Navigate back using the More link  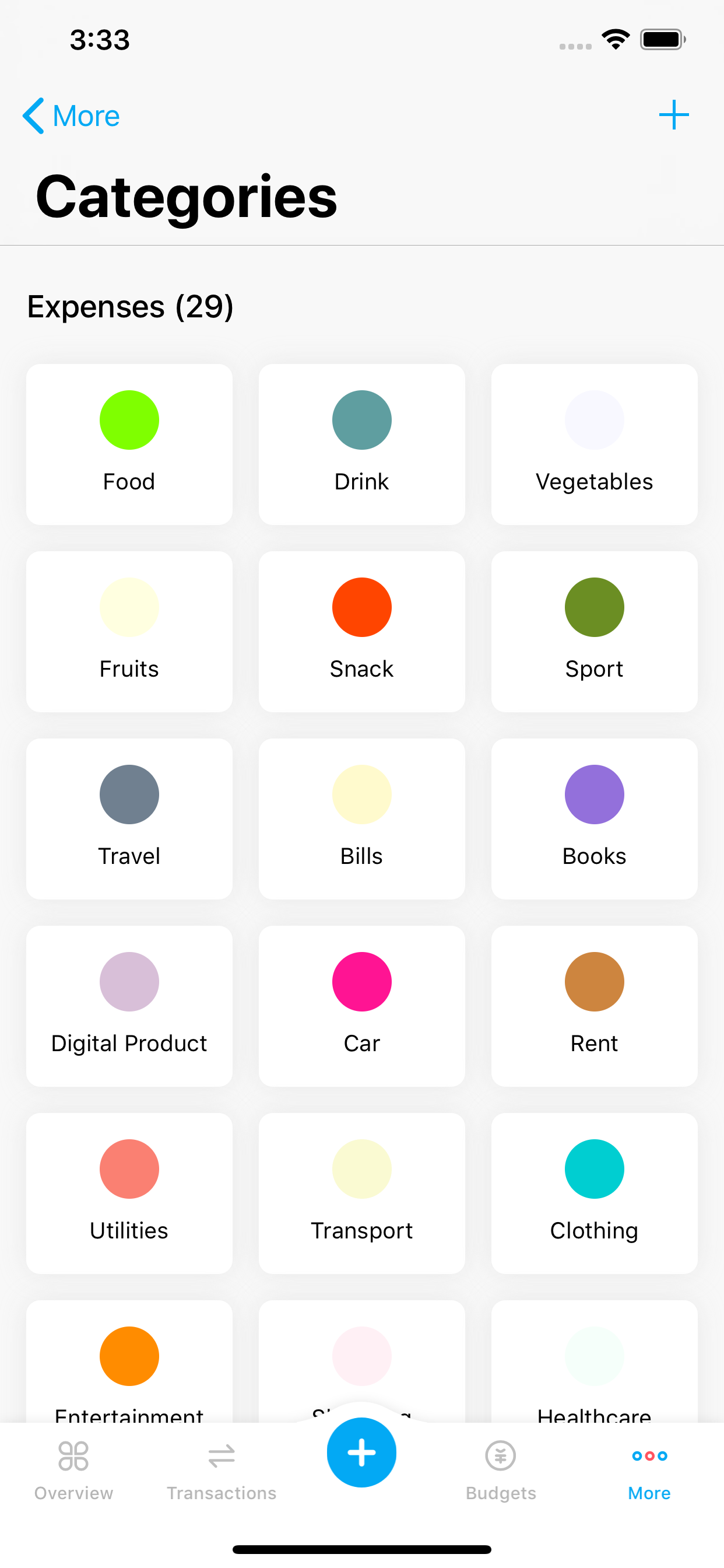85,115
